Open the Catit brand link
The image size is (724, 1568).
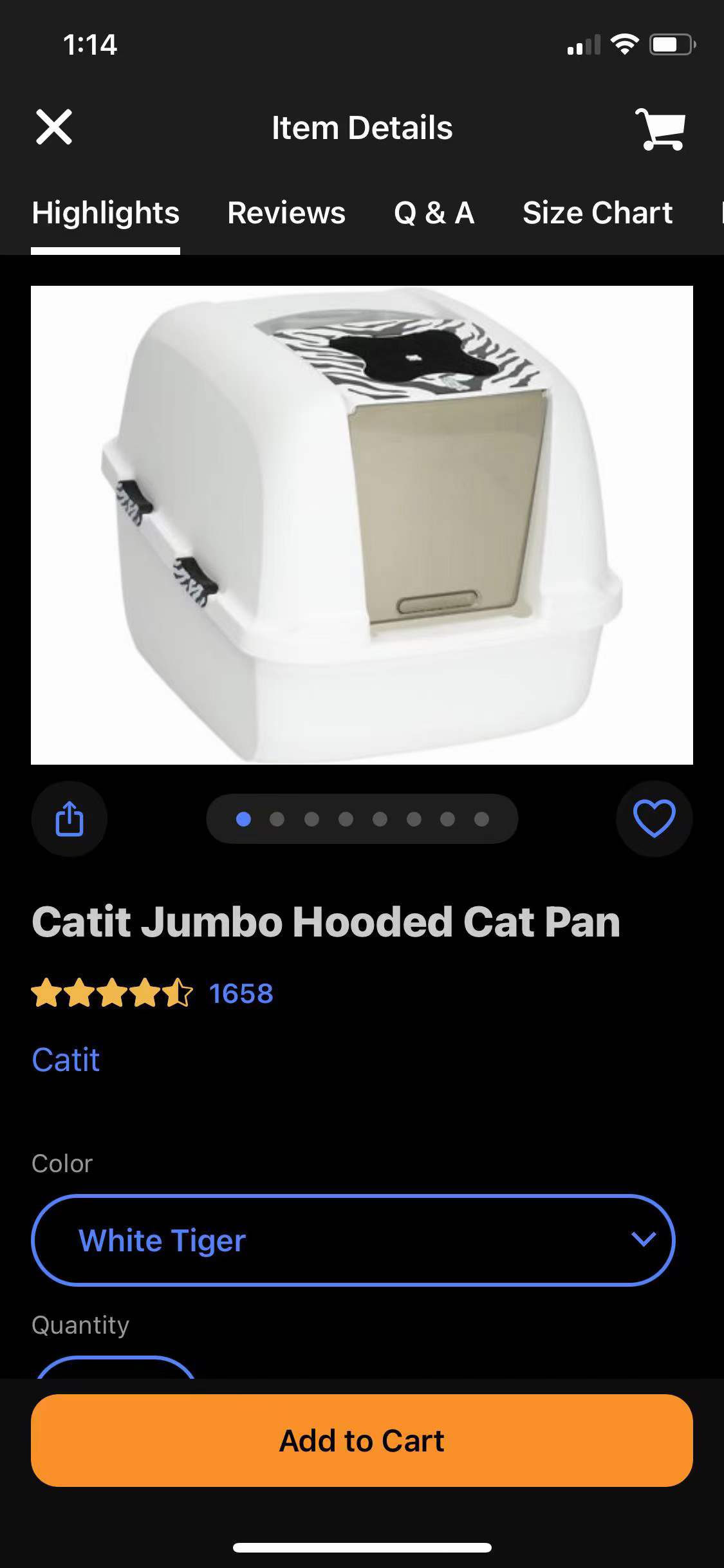pyautogui.click(x=66, y=1059)
